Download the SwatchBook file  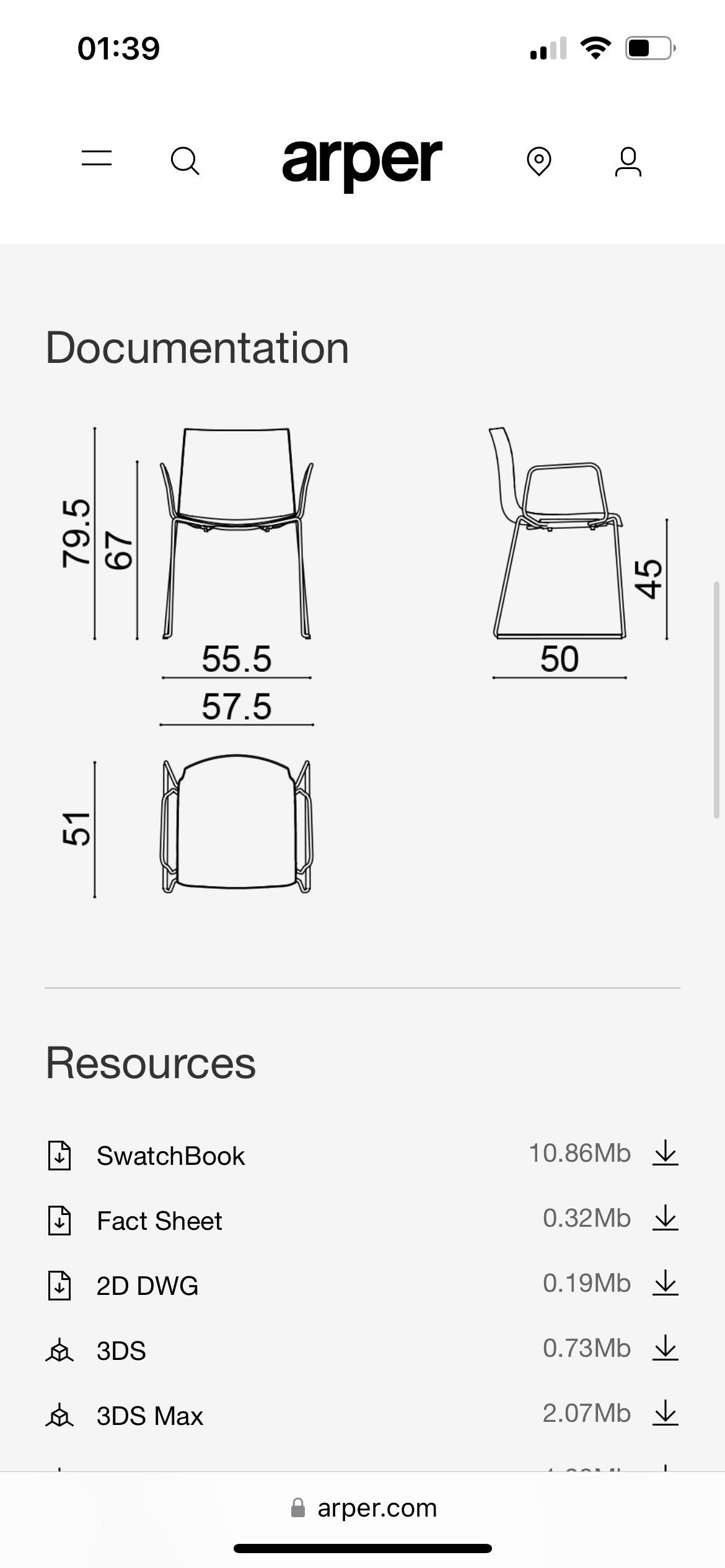[665, 1153]
